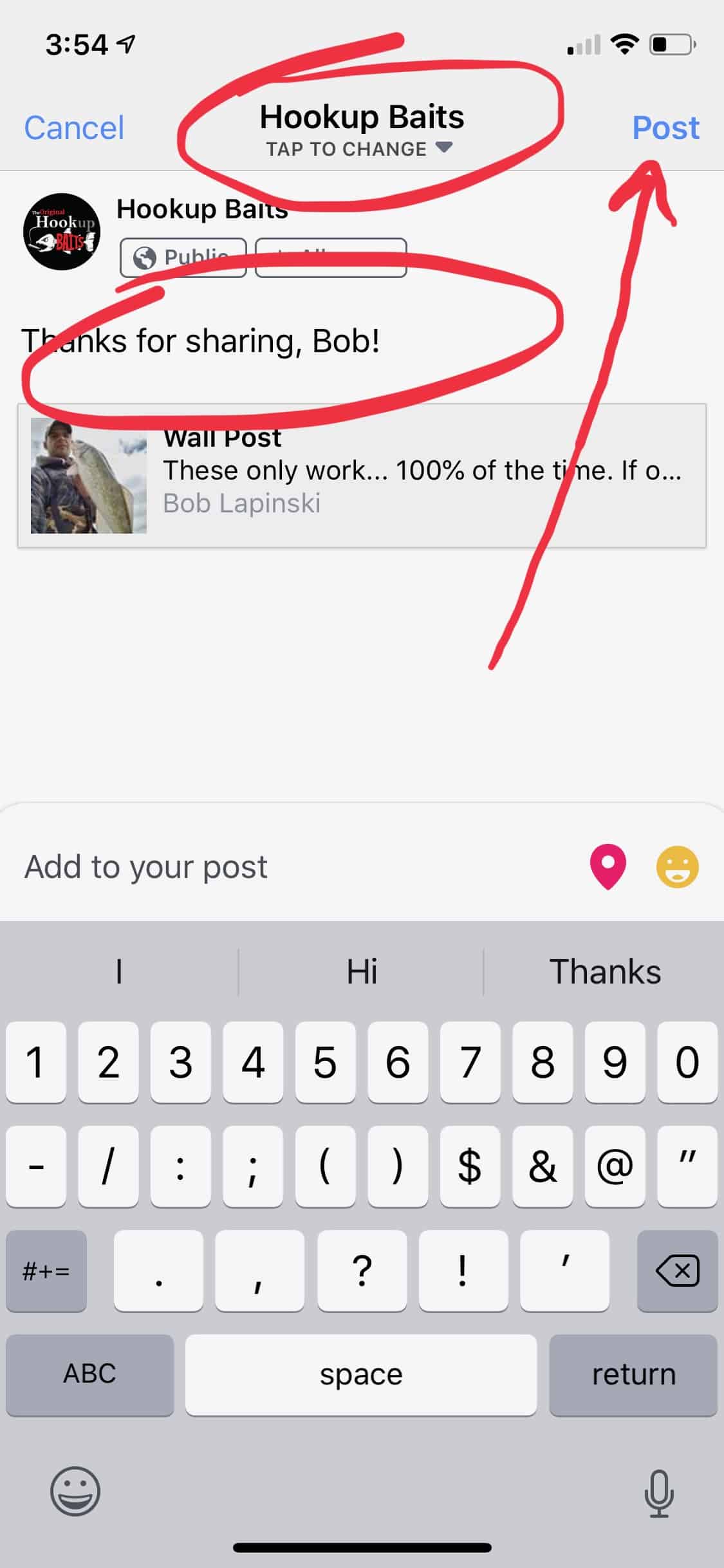
Task: Open the album selector next to Public
Action: (331, 257)
